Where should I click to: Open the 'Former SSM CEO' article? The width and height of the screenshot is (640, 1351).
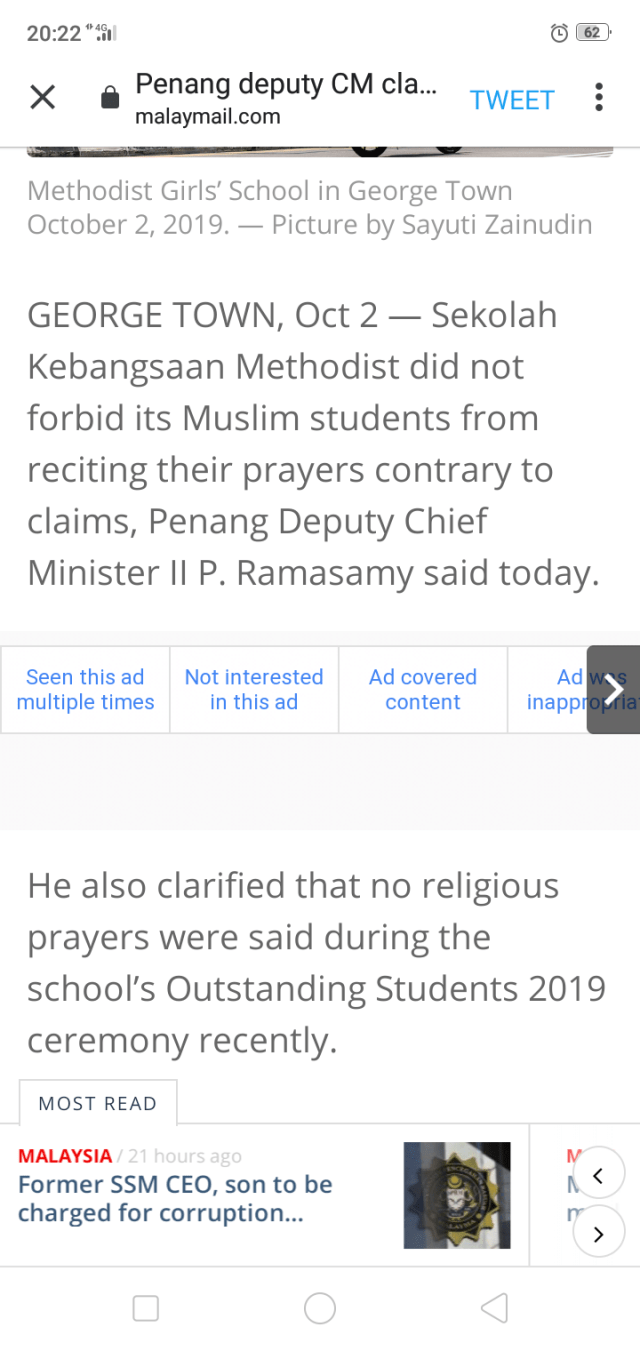click(x=175, y=1198)
